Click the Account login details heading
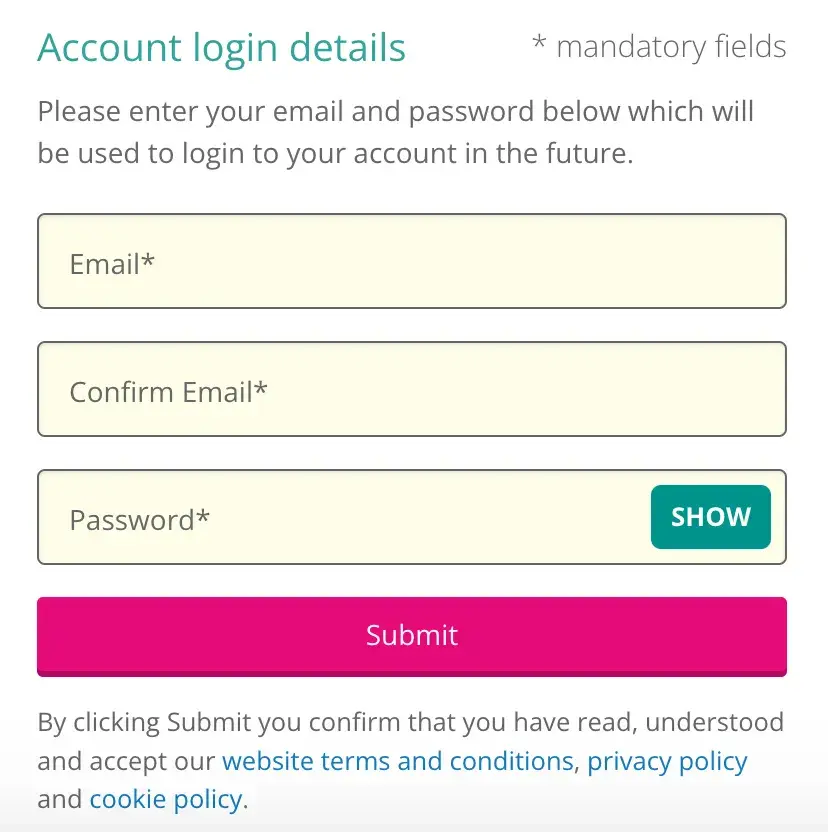Viewport: 828px width, 832px height. click(x=221, y=47)
